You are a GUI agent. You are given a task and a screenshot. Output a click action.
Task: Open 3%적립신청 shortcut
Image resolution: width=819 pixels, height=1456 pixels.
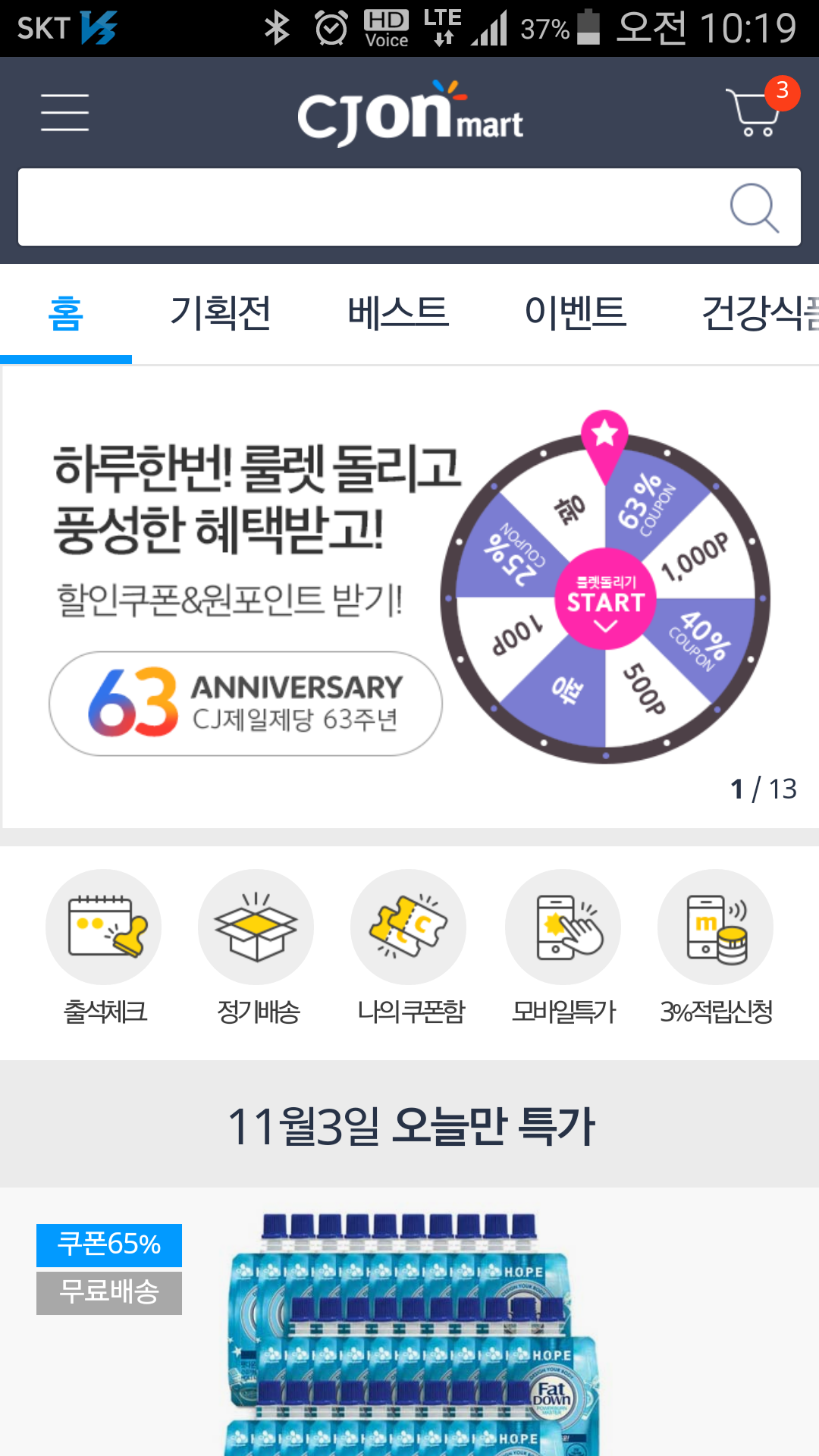click(x=715, y=948)
